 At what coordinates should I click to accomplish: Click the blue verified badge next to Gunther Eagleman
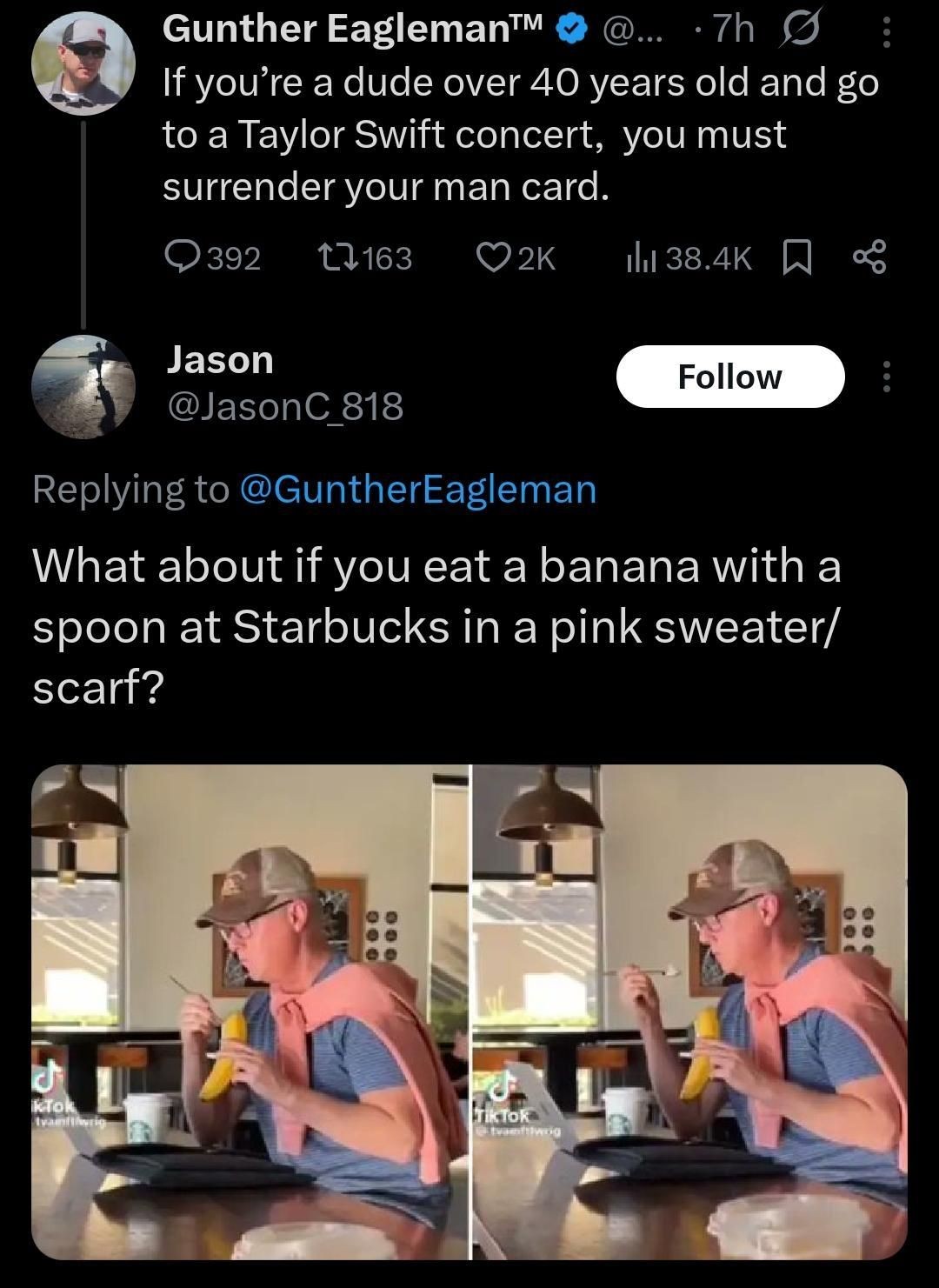(569, 28)
